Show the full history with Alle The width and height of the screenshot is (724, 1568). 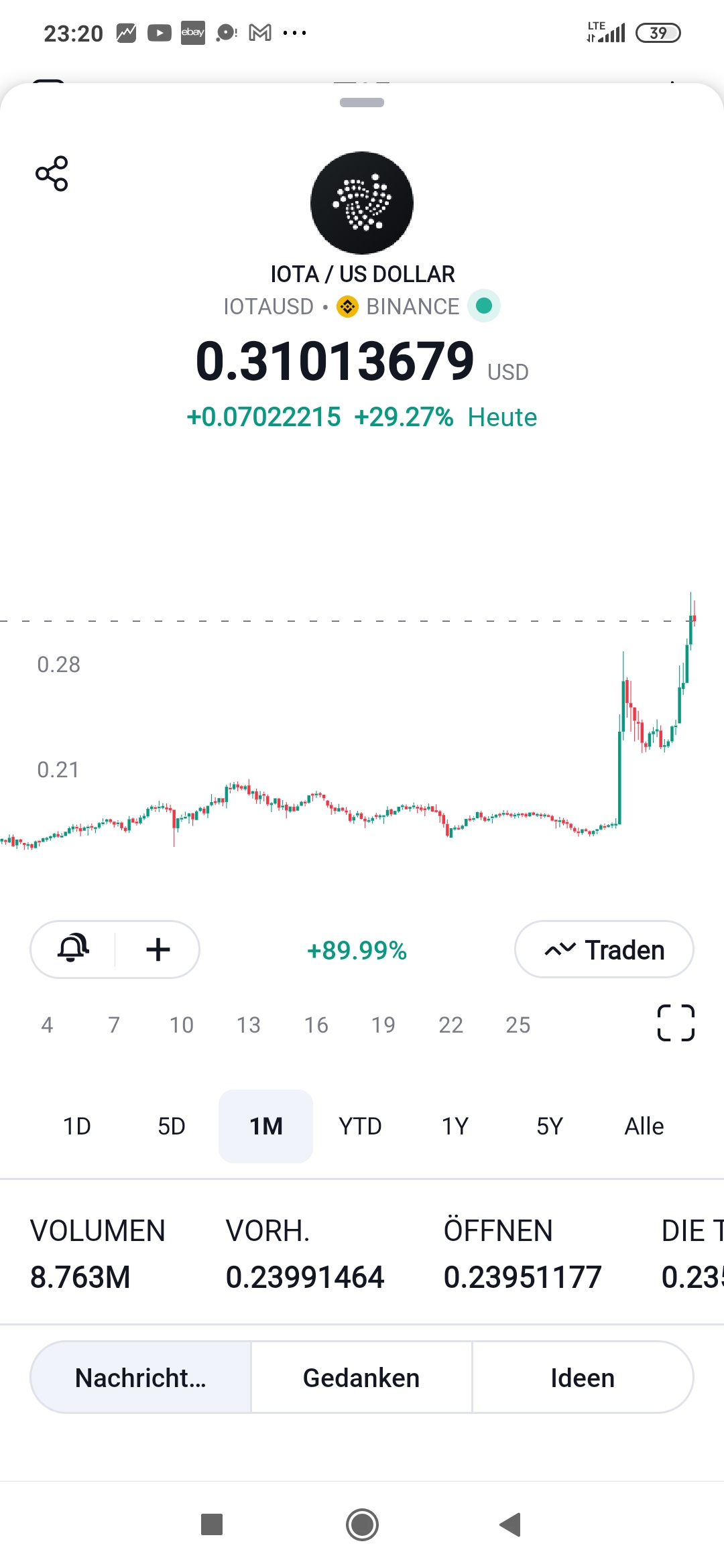(644, 1126)
